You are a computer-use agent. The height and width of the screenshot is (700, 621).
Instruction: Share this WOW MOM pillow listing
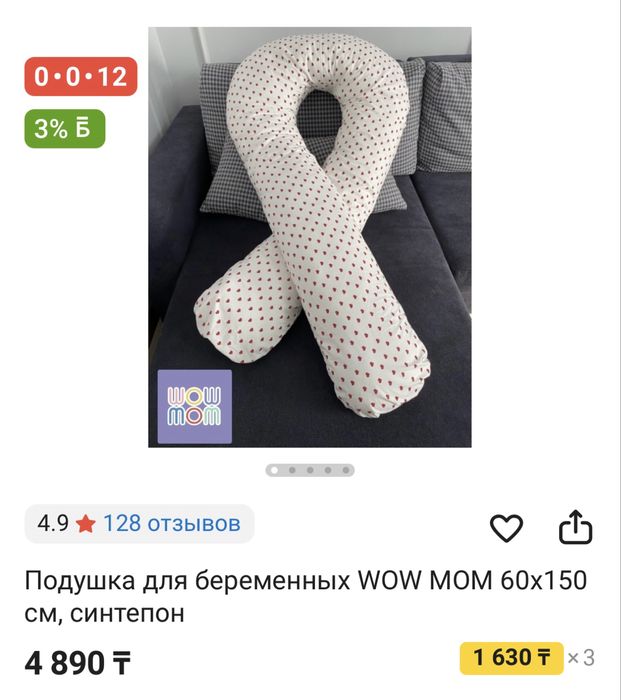click(576, 528)
